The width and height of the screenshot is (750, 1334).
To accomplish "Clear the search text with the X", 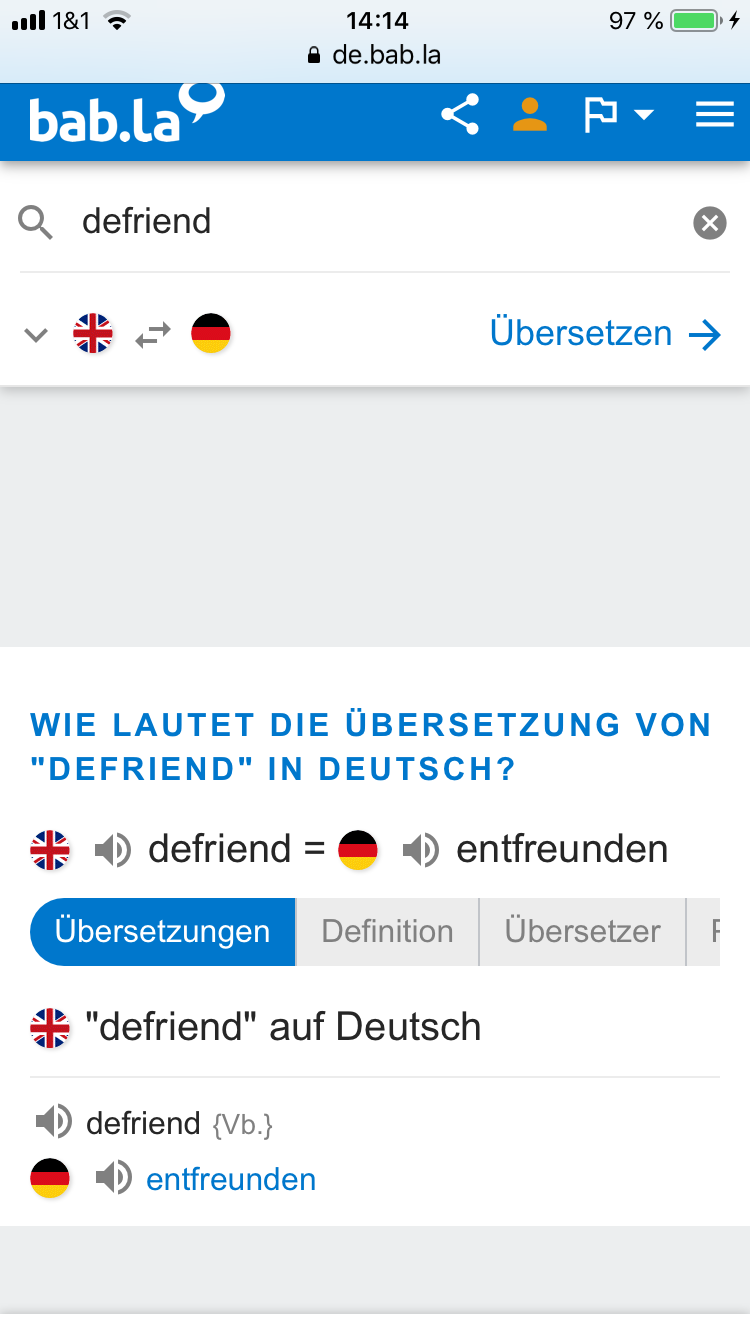I will [x=710, y=222].
